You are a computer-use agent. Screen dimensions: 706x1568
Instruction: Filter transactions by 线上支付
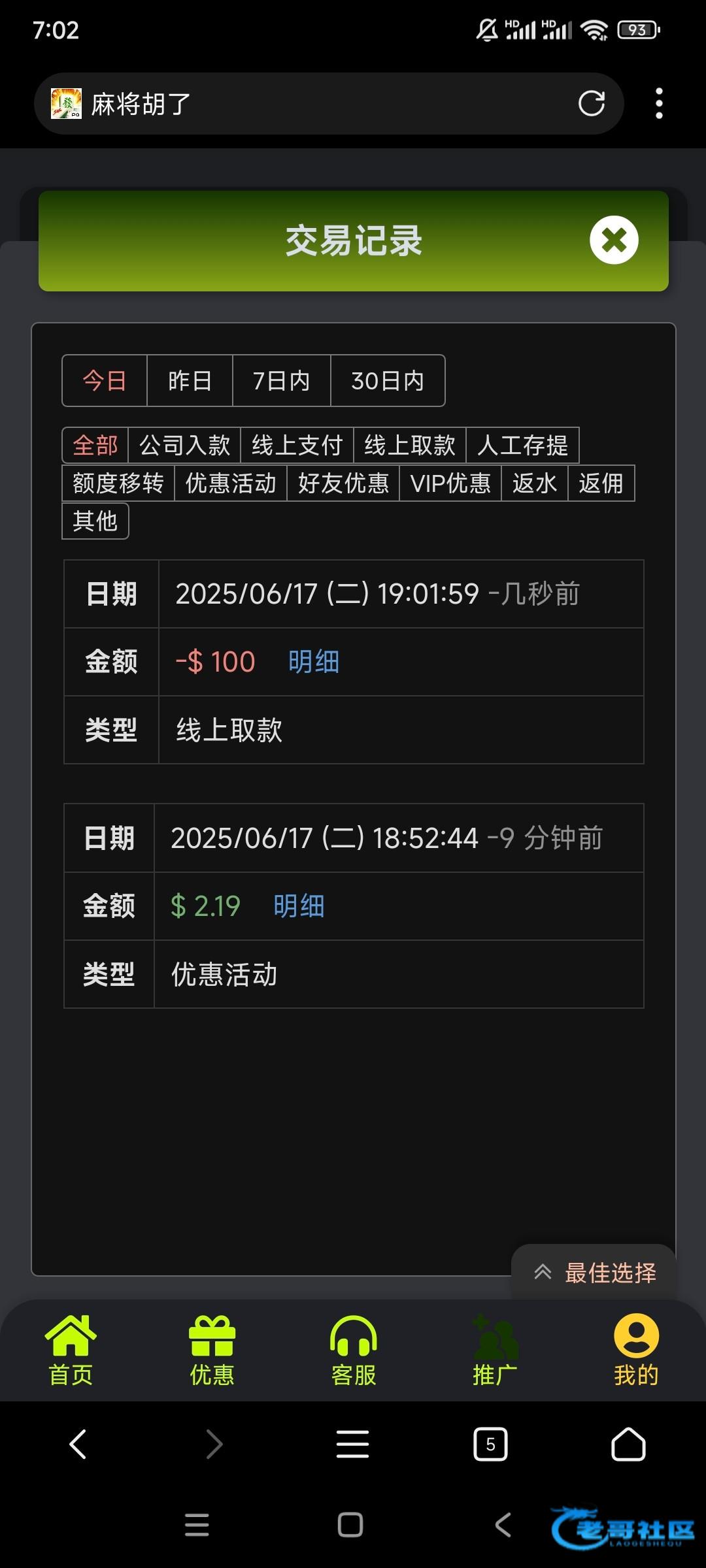pyautogui.click(x=297, y=446)
